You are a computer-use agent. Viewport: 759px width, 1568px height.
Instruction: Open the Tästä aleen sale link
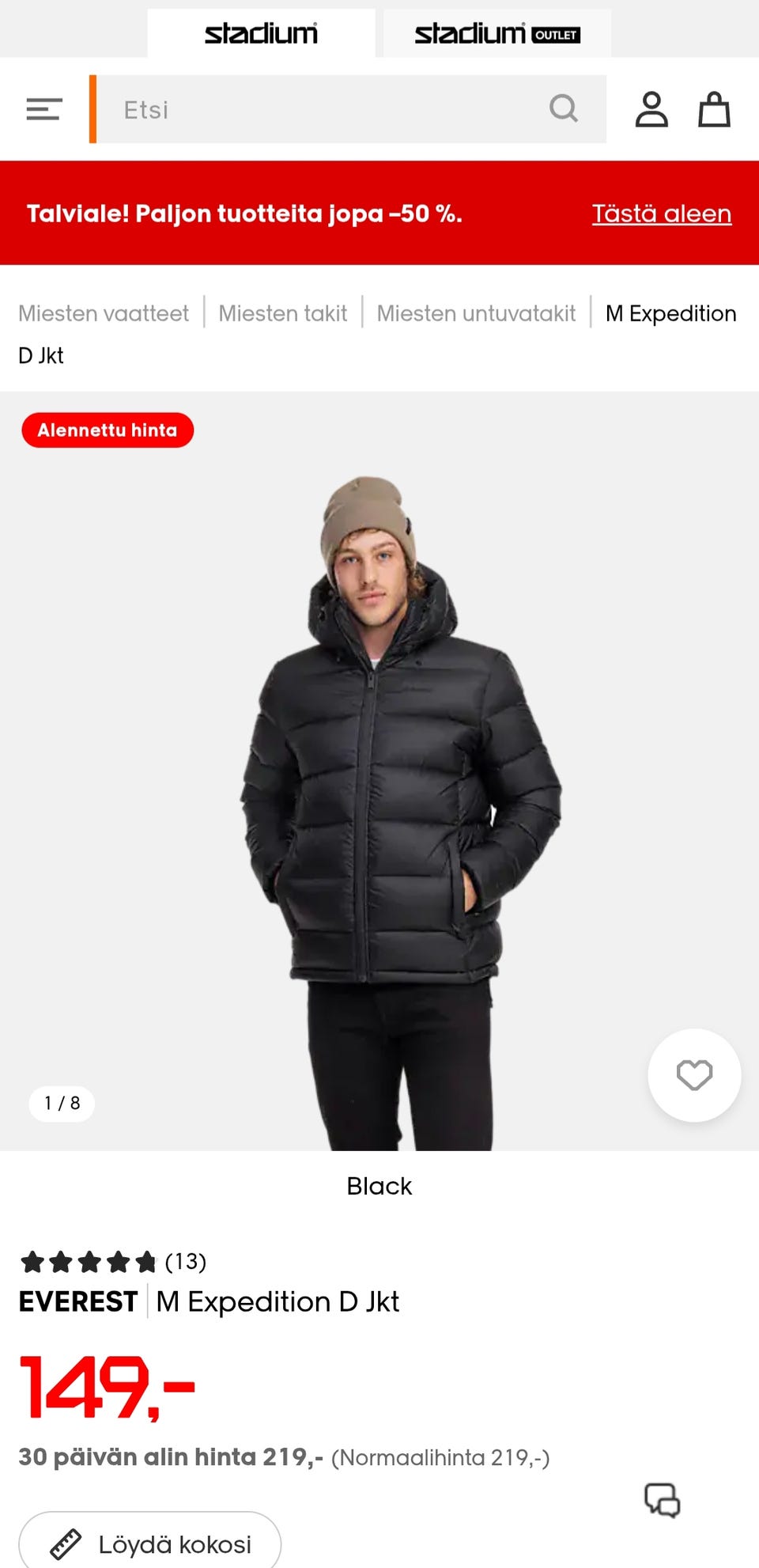coord(661,213)
